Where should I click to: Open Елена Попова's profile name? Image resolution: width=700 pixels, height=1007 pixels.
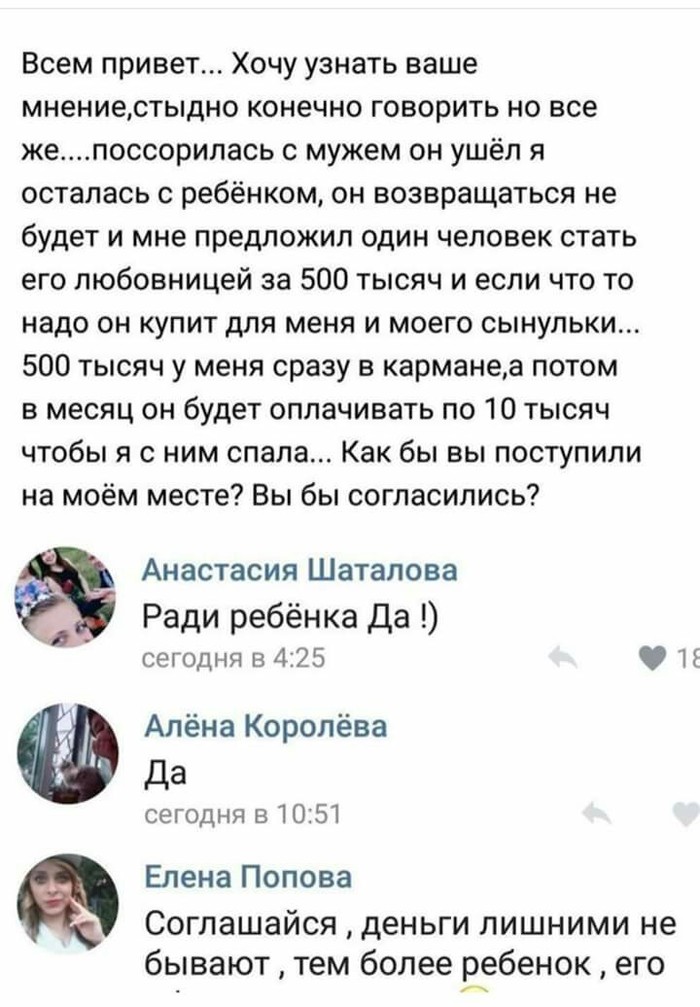249,877
